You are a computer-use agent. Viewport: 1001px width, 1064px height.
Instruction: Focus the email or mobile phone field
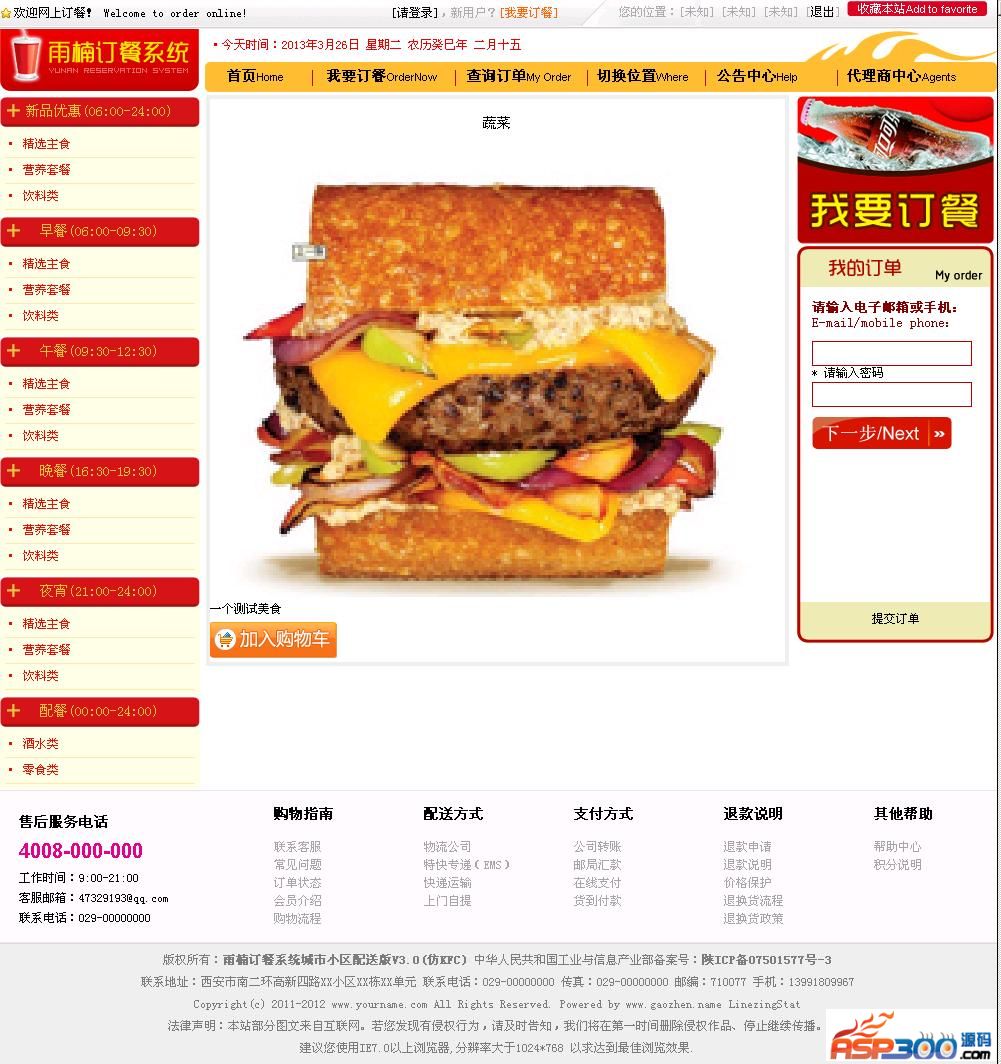click(891, 353)
